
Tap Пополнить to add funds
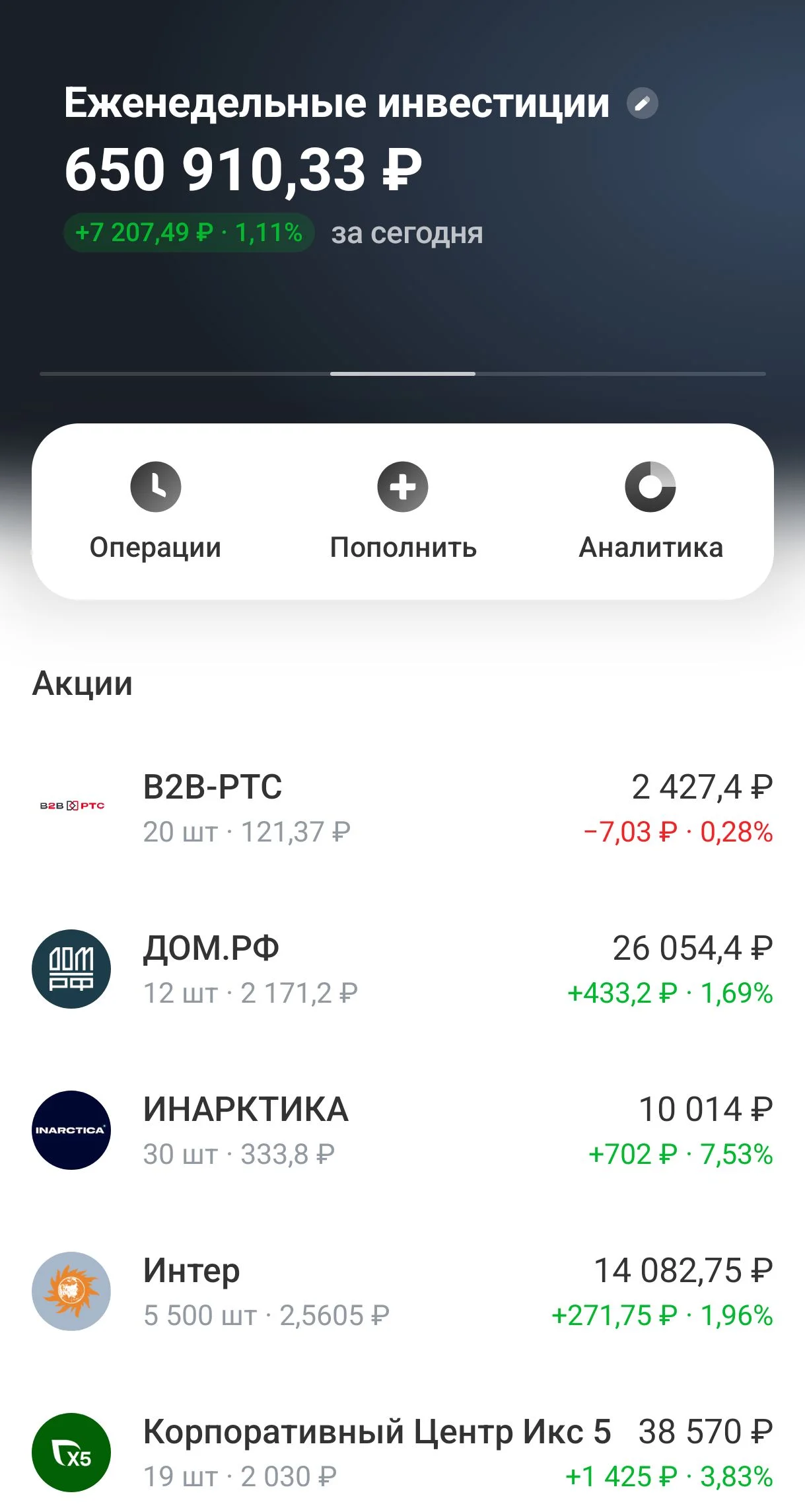403,512
